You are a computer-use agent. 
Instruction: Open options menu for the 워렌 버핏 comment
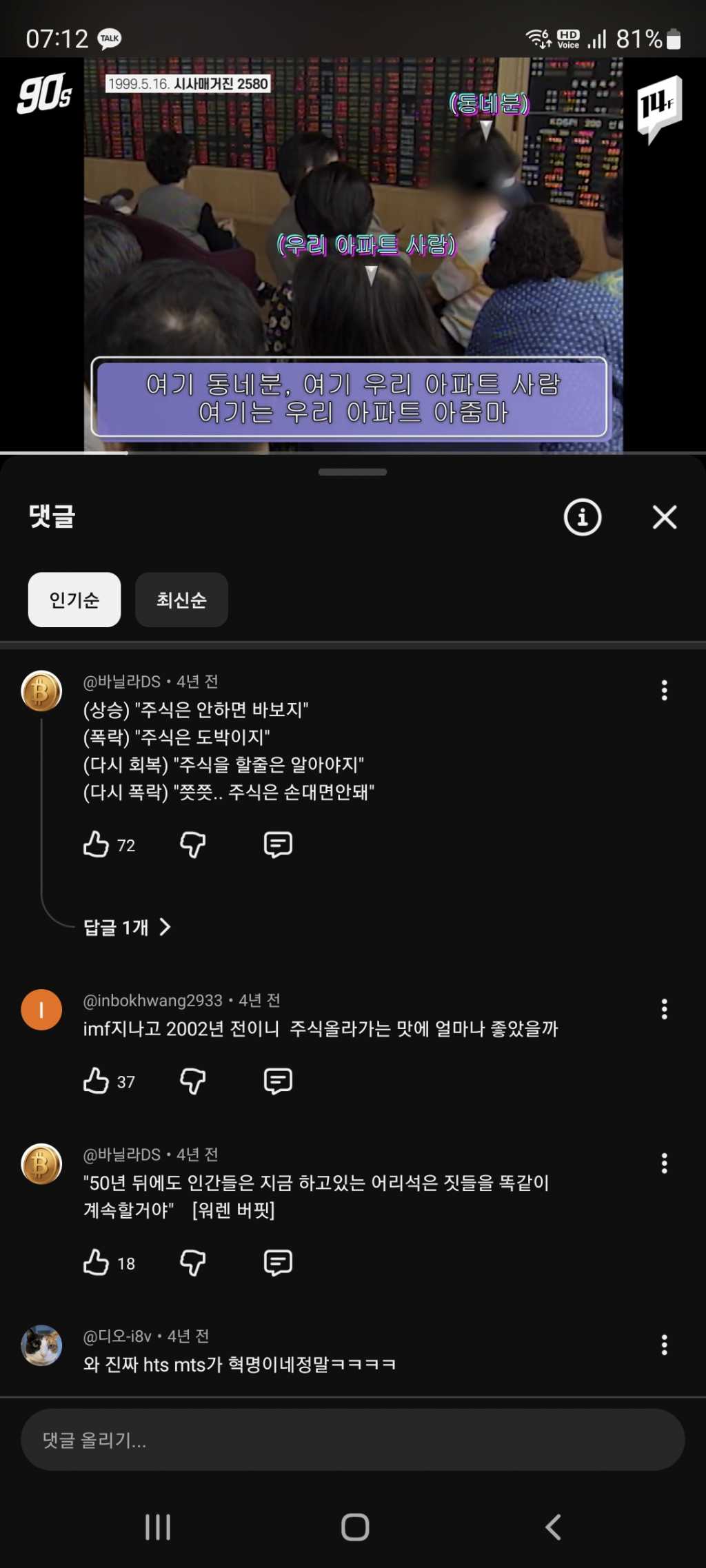point(664,1163)
